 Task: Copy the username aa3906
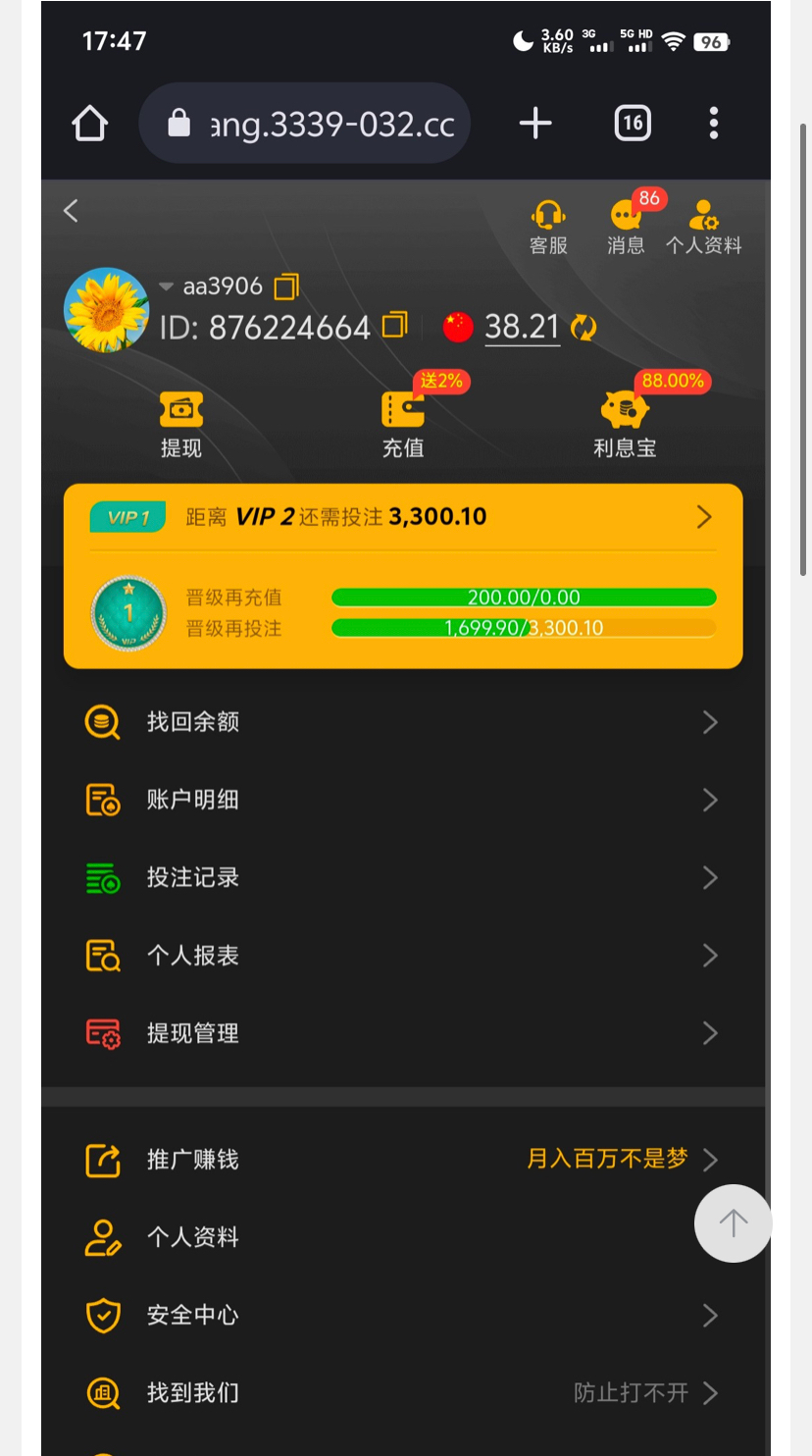(286, 286)
